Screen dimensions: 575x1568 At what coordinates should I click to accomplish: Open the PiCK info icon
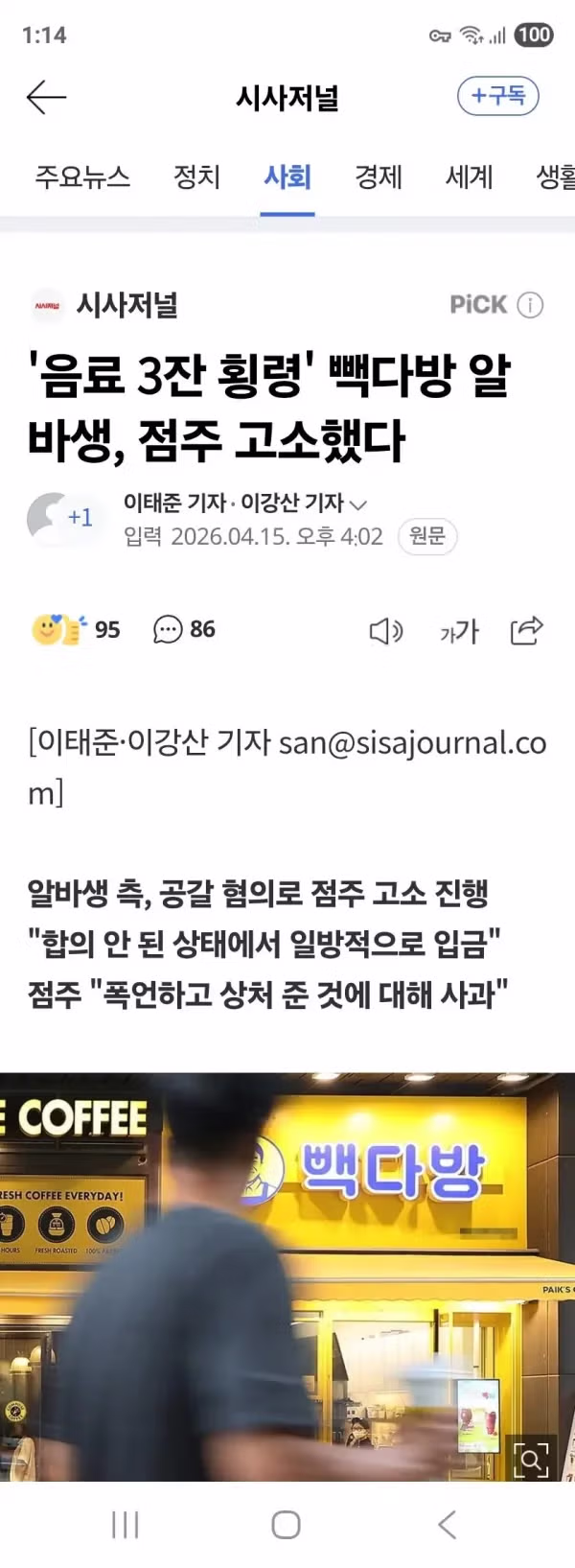(x=530, y=305)
